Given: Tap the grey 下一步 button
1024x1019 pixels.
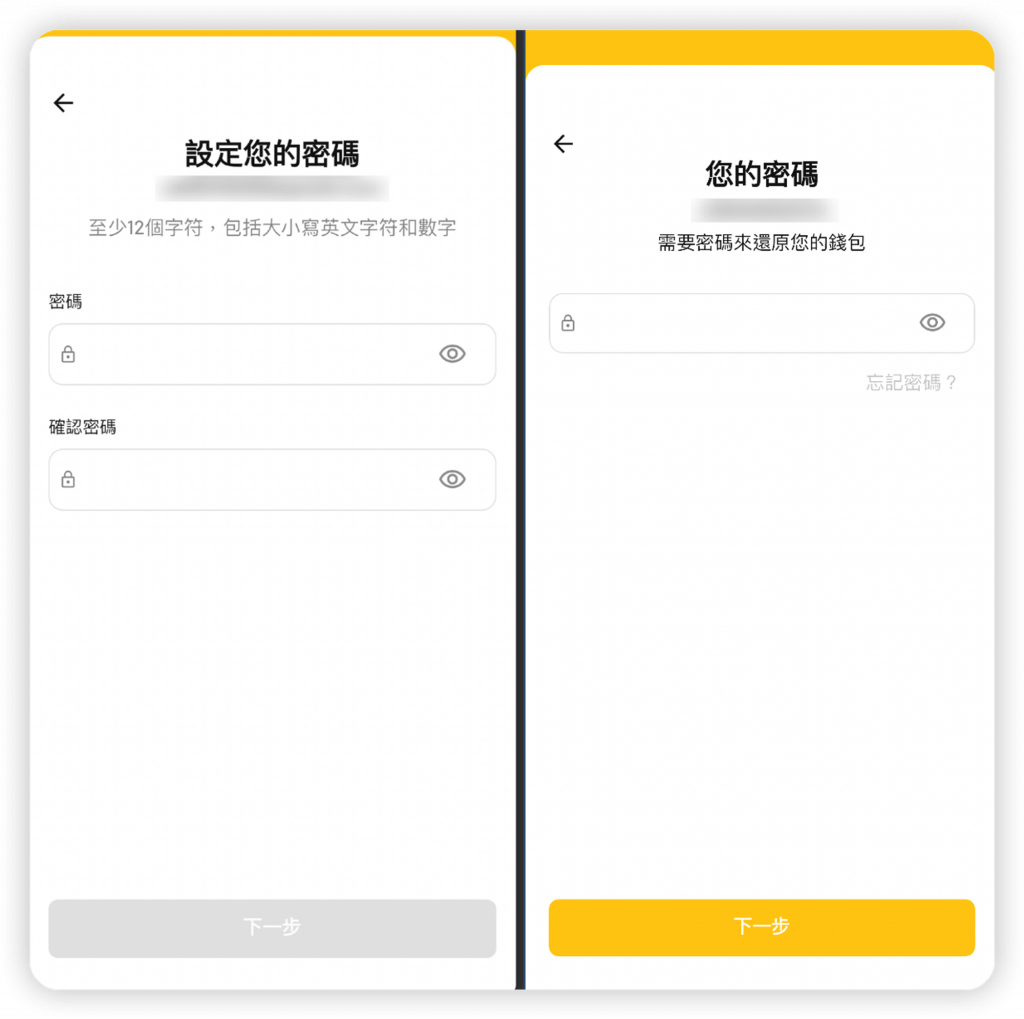Looking at the screenshot, I should point(272,928).
